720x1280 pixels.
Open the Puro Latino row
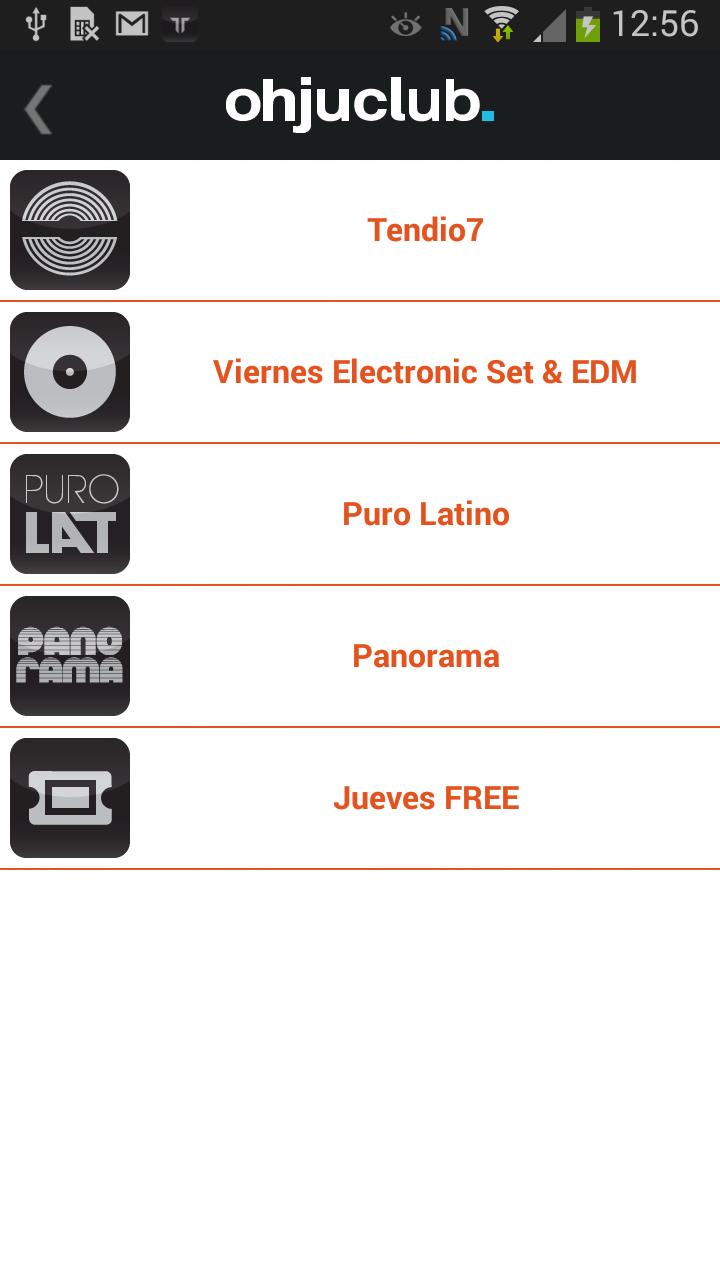coord(425,514)
